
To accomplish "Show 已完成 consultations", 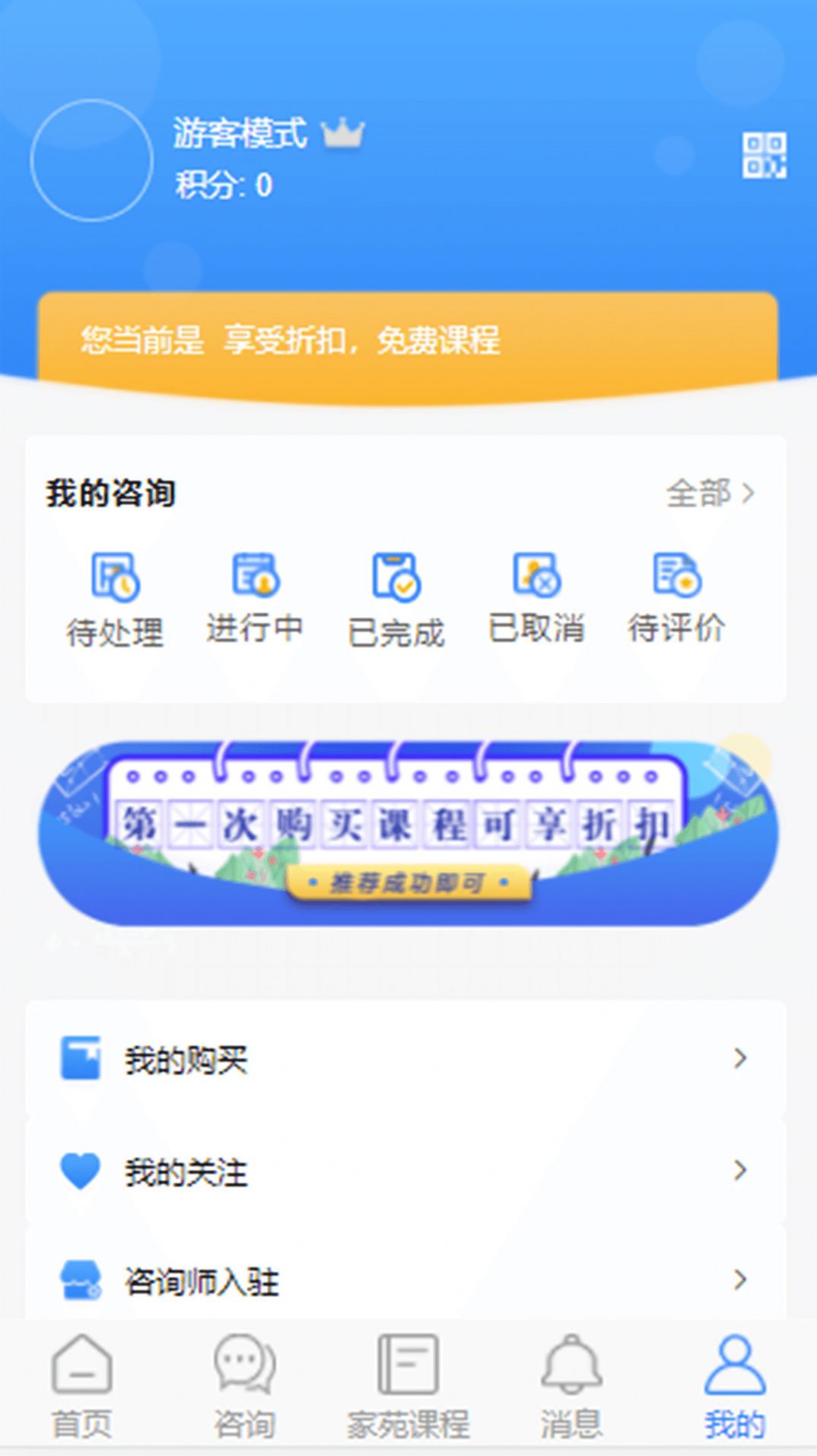I will (396, 600).
